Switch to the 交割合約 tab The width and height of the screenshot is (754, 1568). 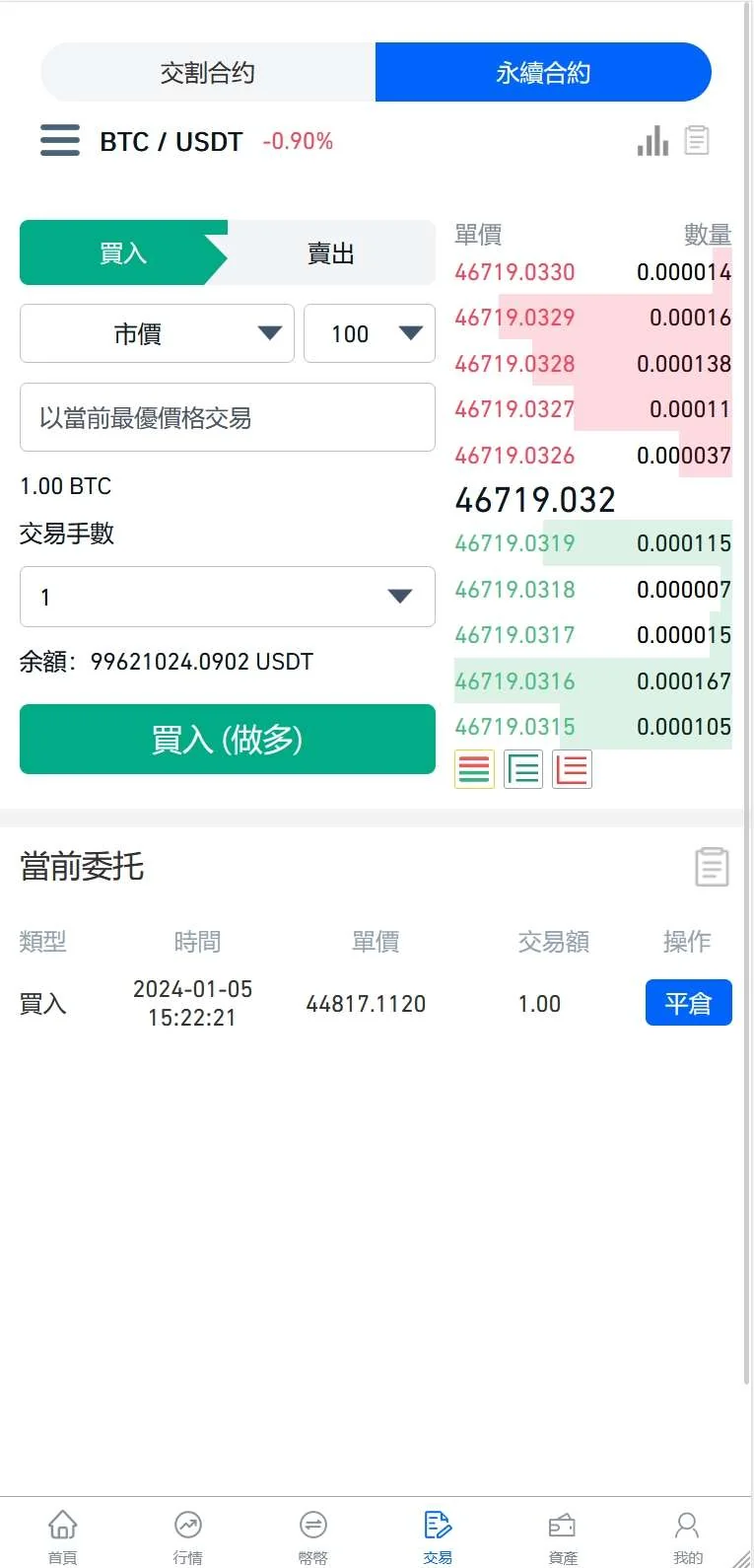208,72
